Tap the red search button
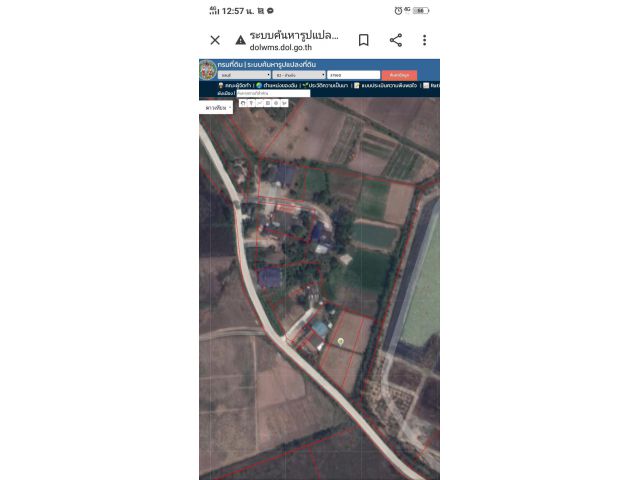The image size is (640, 480). [x=398, y=75]
